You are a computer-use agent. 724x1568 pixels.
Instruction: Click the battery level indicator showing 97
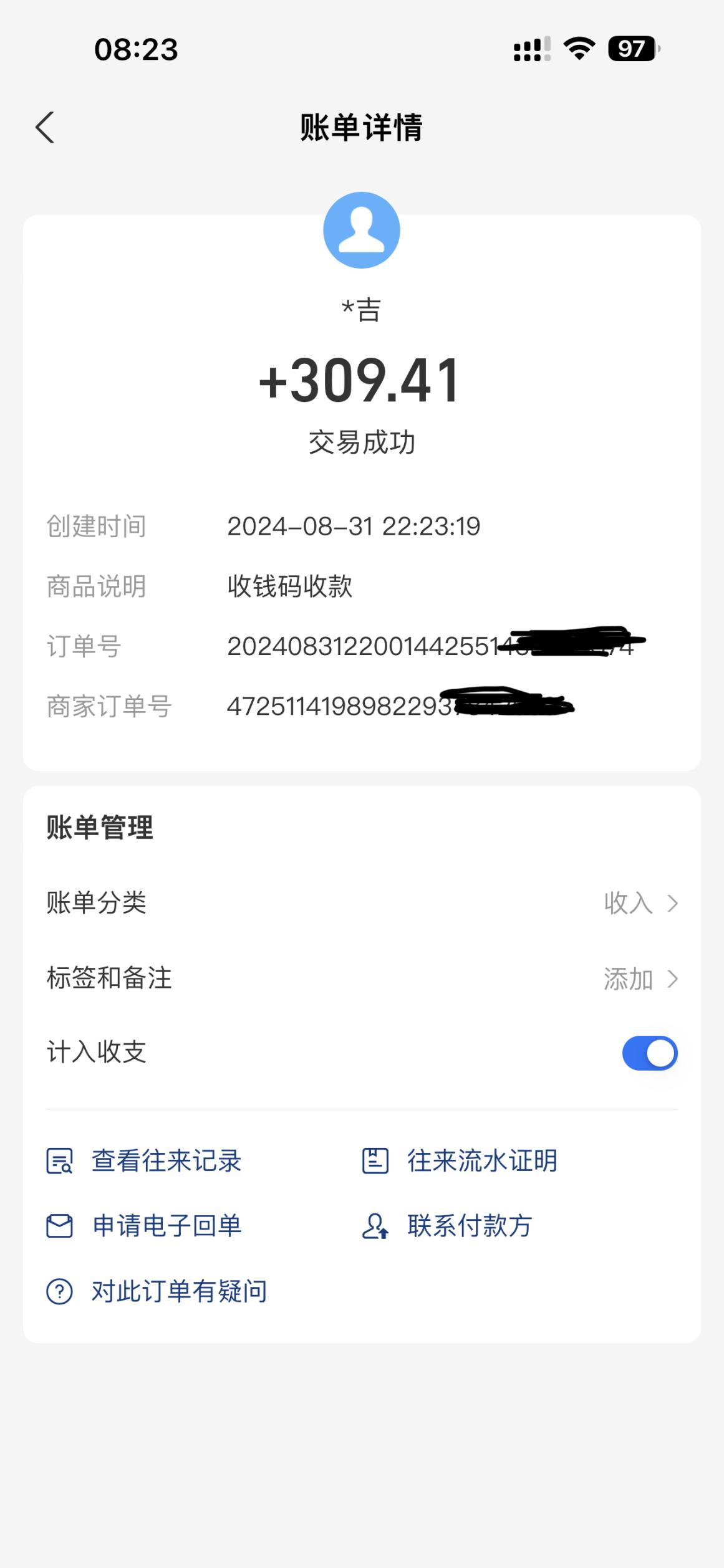pos(630,48)
